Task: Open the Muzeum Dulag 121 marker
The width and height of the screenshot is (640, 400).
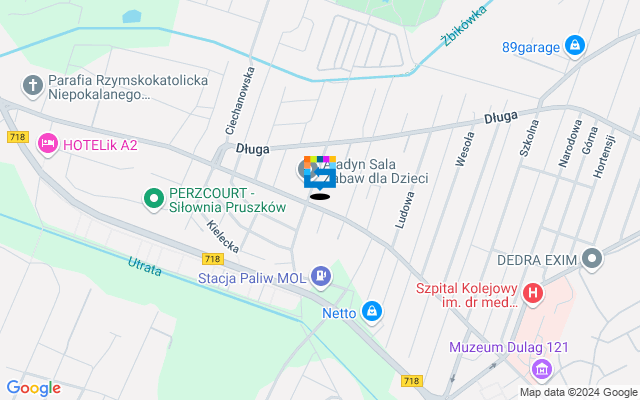Action: click(542, 370)
